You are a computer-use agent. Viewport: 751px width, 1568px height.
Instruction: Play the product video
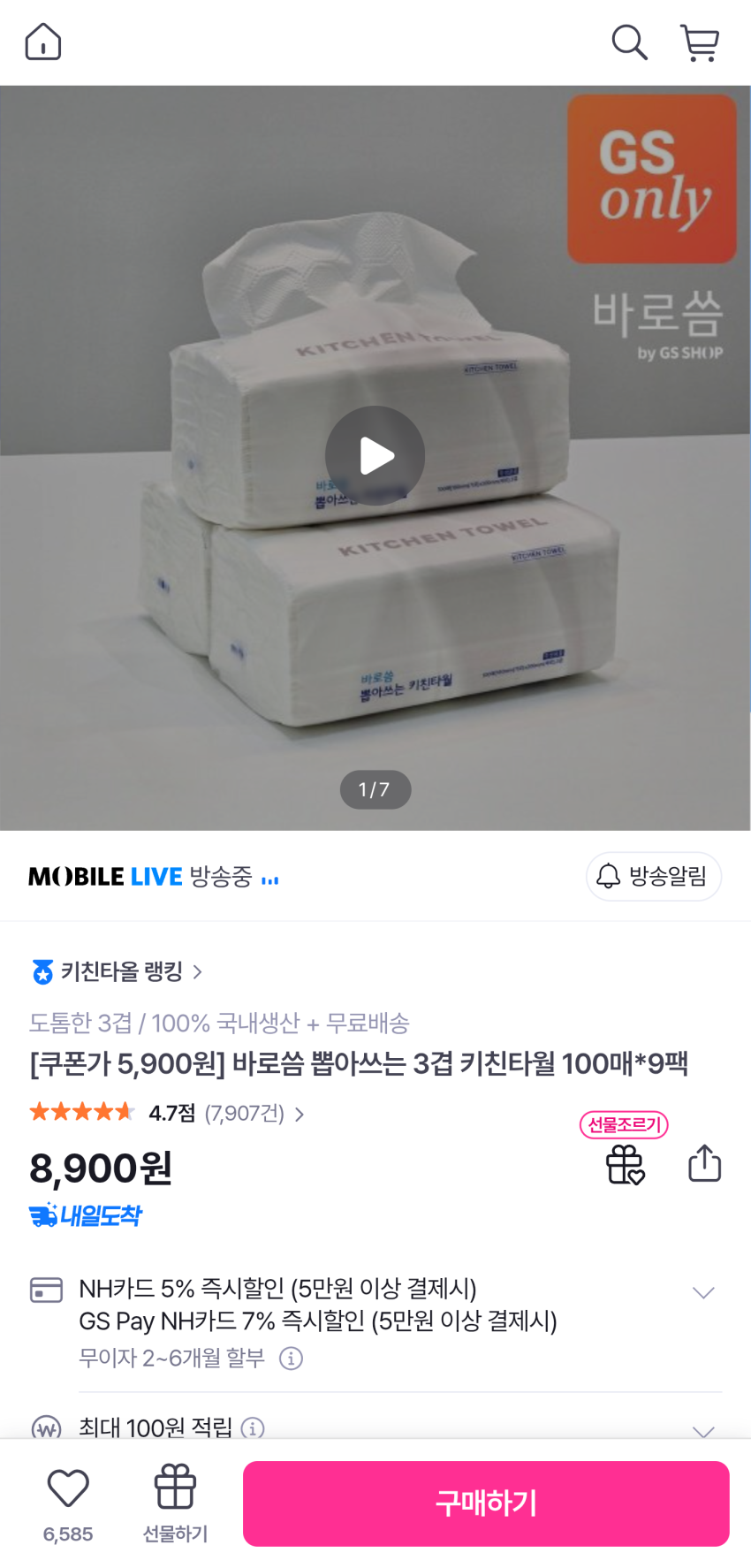(x=375, y=456)
